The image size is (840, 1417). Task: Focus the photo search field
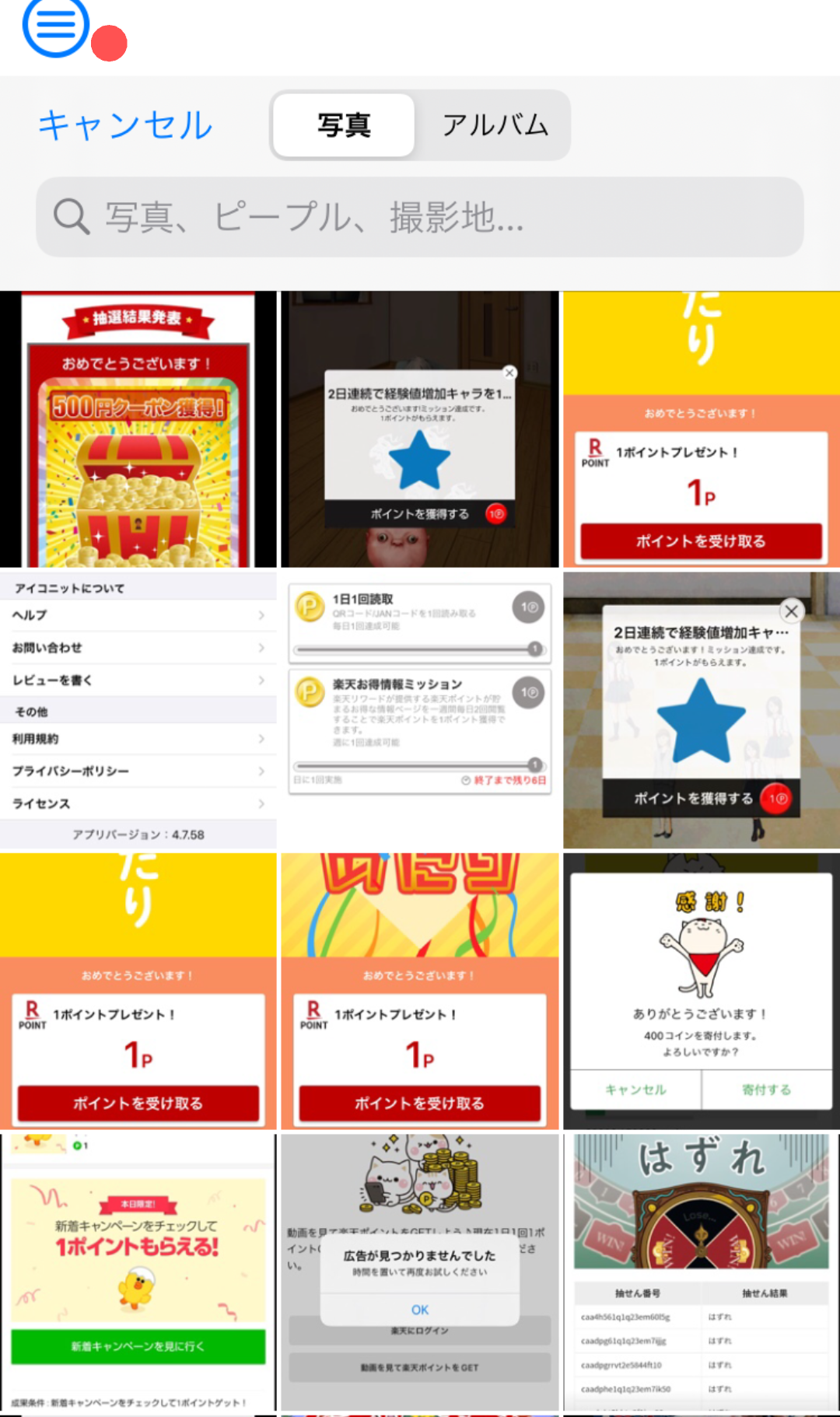tap(420, 217)
